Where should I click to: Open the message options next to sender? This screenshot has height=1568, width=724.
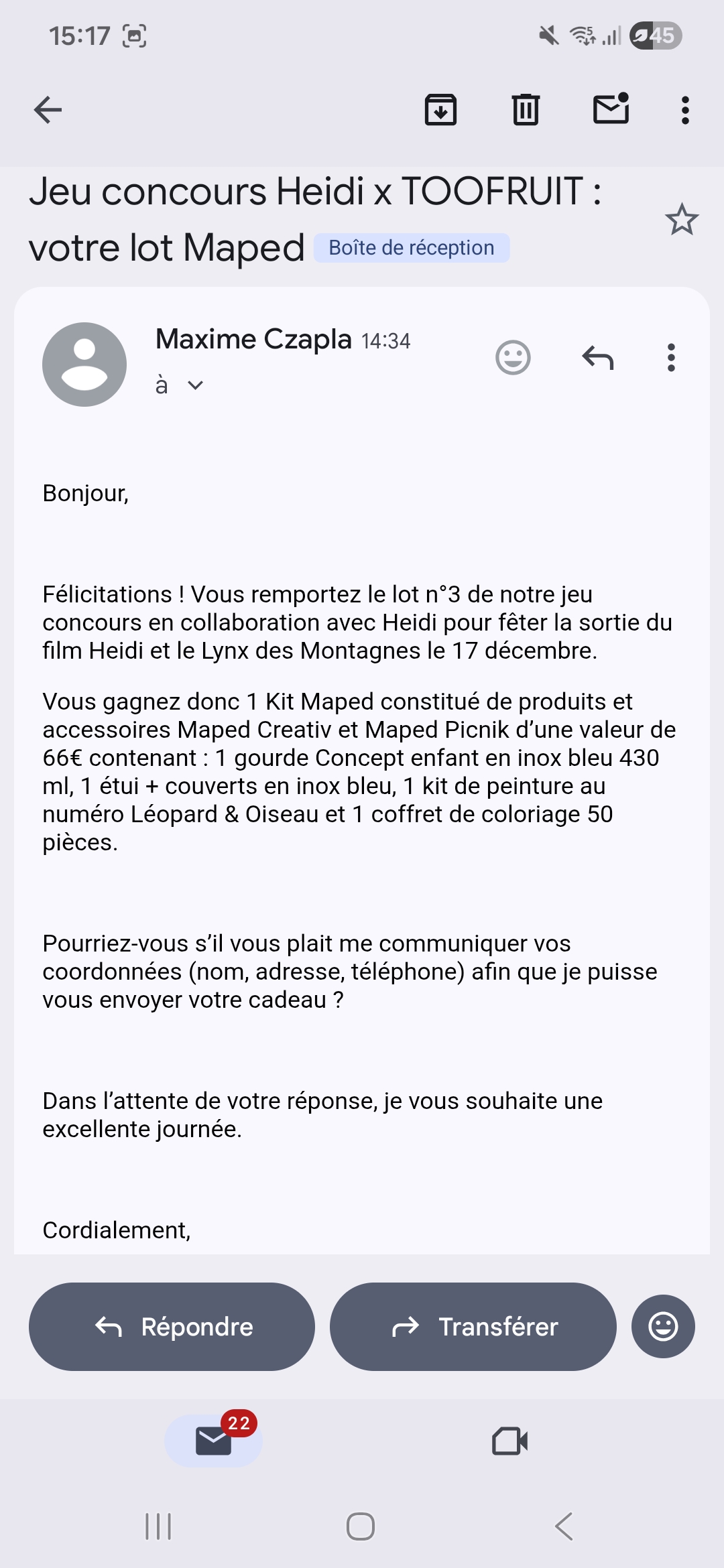pos(670,357)
